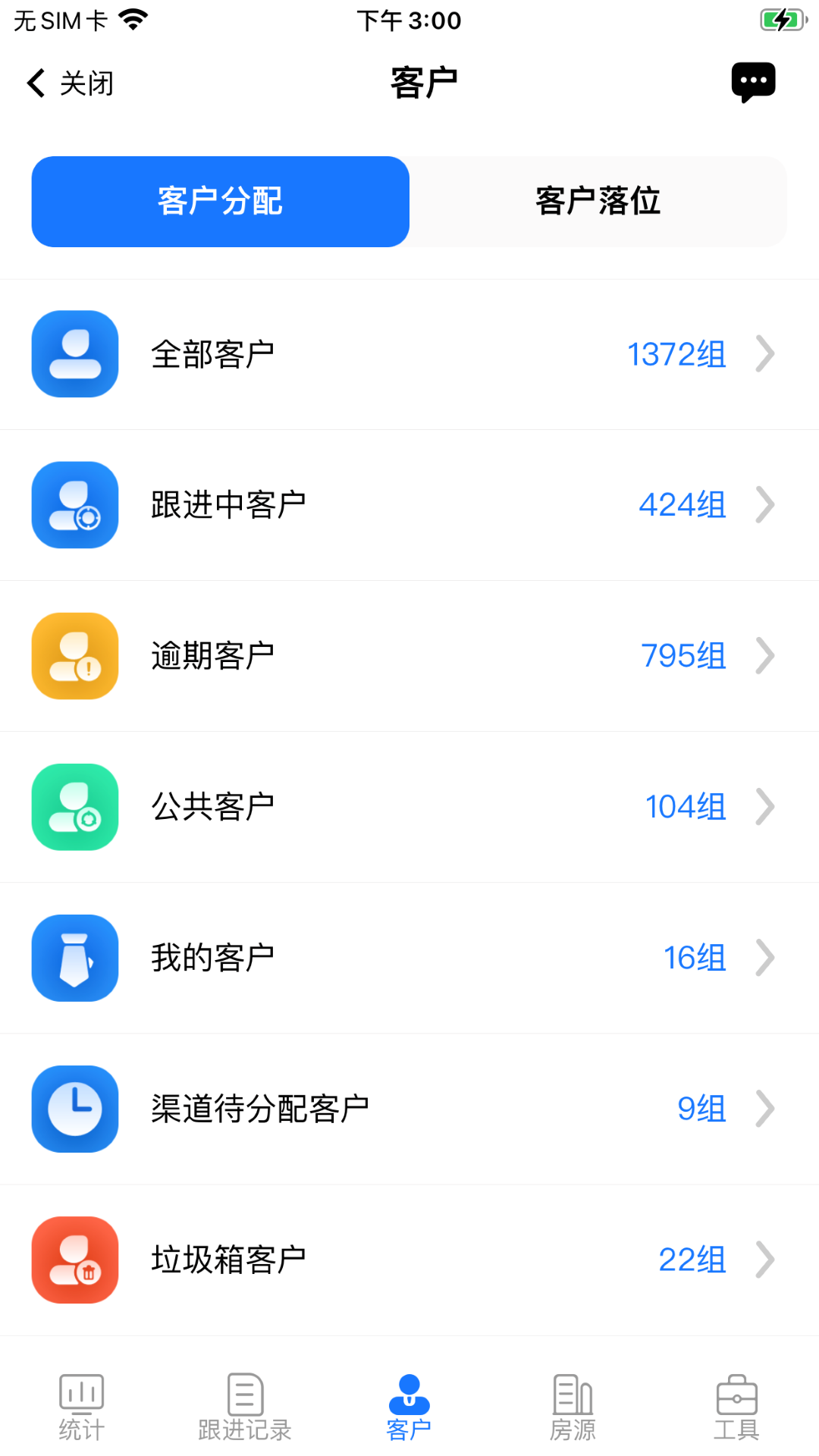Tap the 16组 count for 我的客户
The image size is (819, 1456).
point(692,958)
